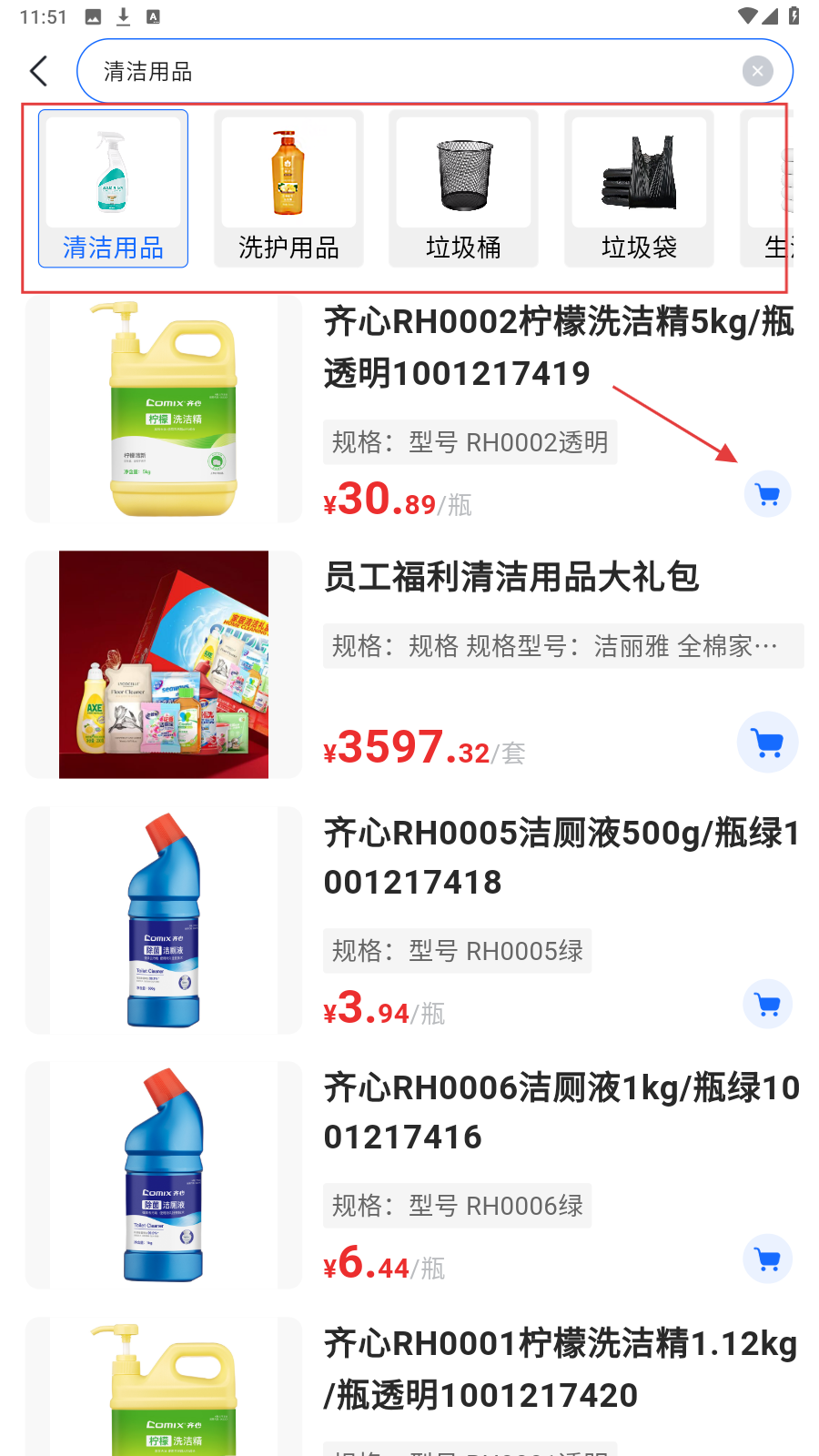Add 齐心RH0006洁厕液1kg to cart
Viewport: 819px width, 1456px height.
[767, 1259]
